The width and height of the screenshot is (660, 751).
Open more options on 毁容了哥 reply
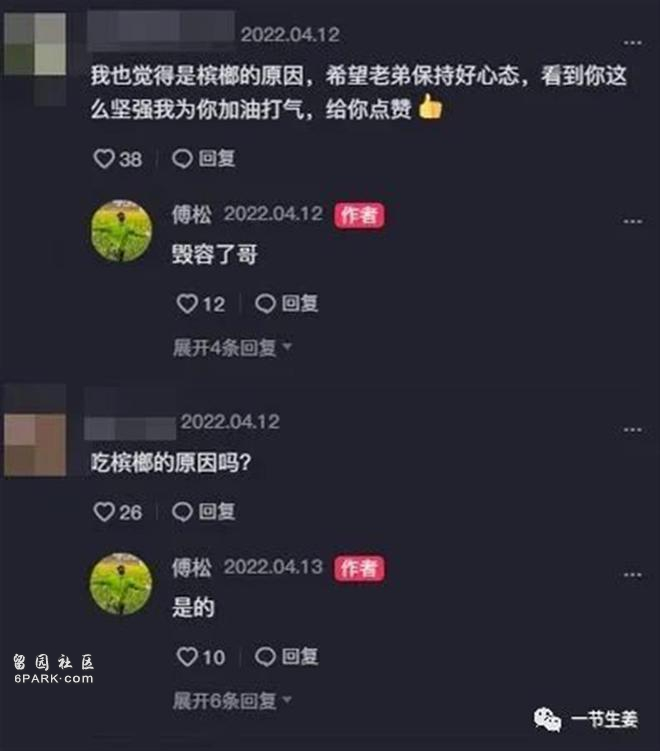(x=632, y=220)
